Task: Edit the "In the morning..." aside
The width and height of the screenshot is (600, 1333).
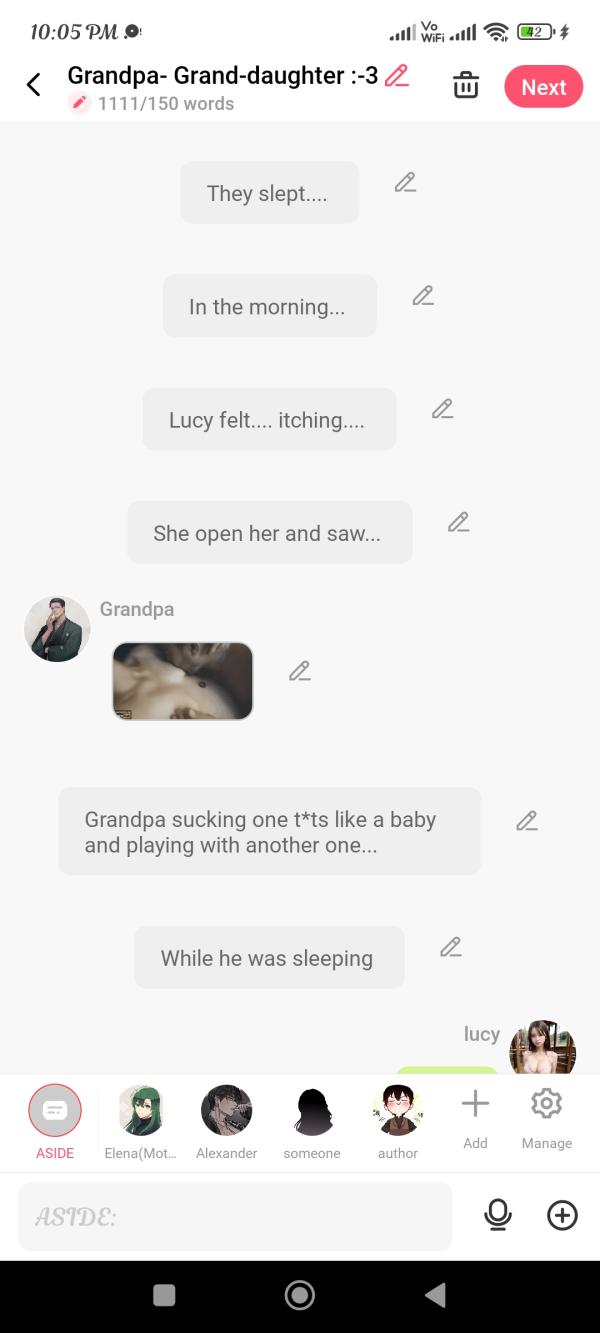Action: click(423, 295)
